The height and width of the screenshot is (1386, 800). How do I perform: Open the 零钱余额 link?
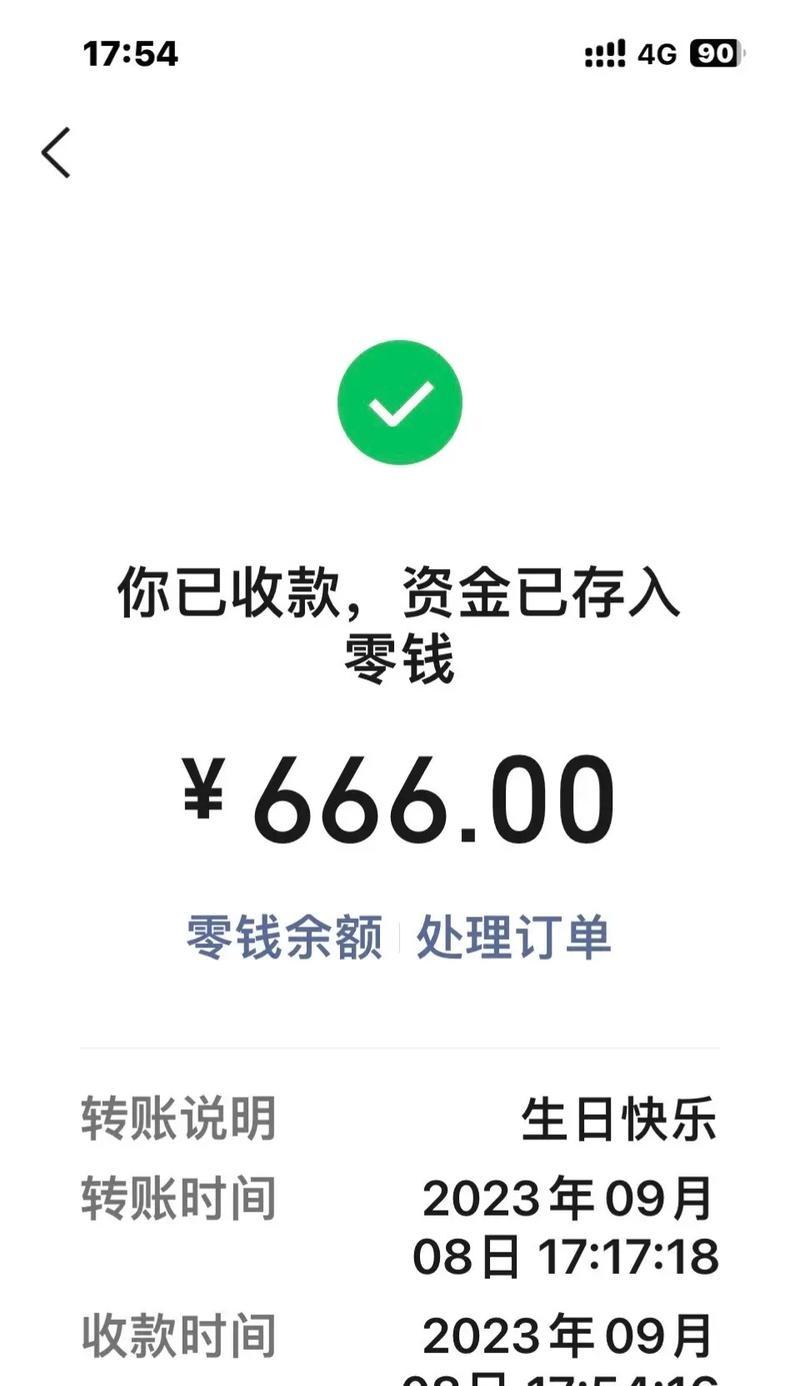[285, 938]
